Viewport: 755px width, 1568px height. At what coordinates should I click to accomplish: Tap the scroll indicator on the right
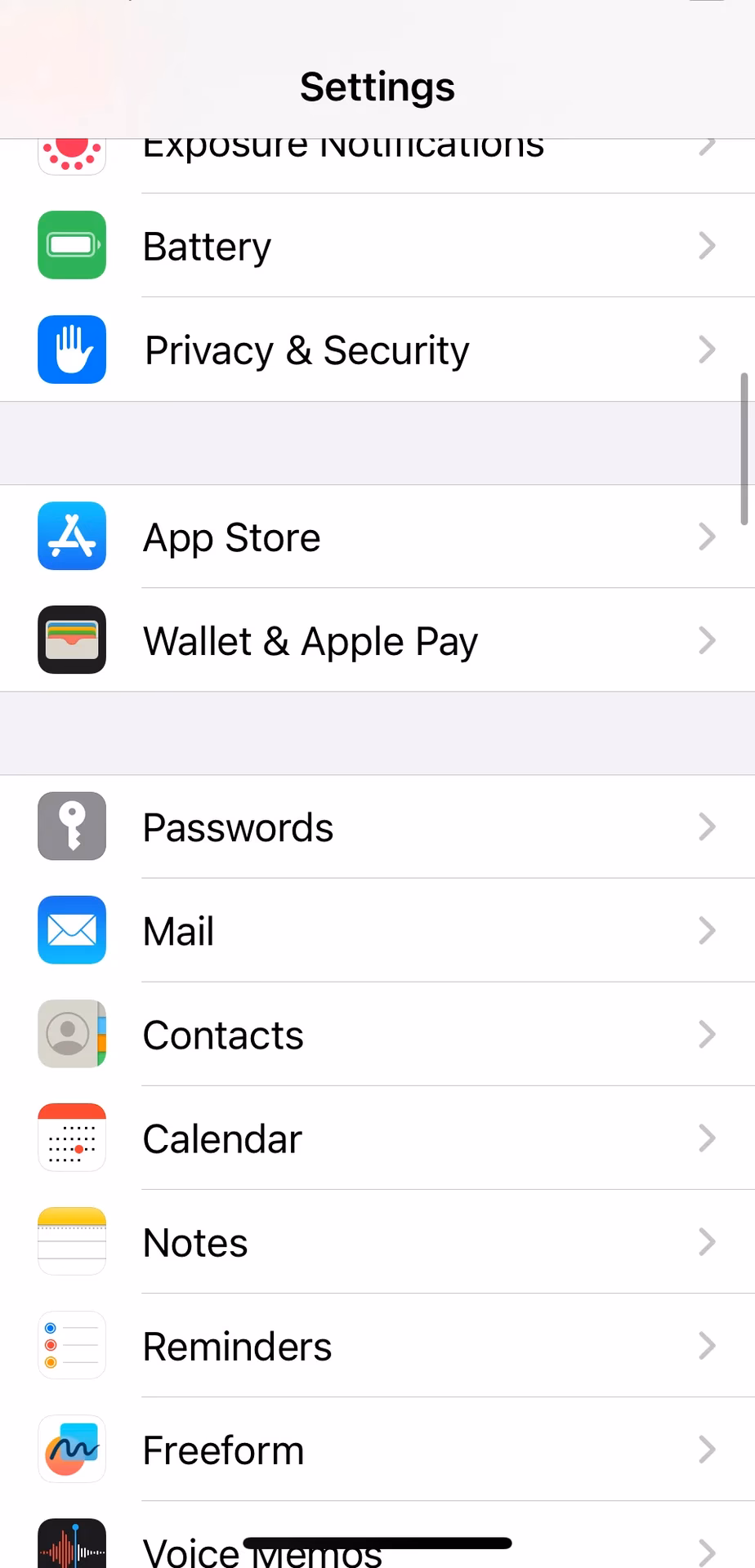(746, 445)
